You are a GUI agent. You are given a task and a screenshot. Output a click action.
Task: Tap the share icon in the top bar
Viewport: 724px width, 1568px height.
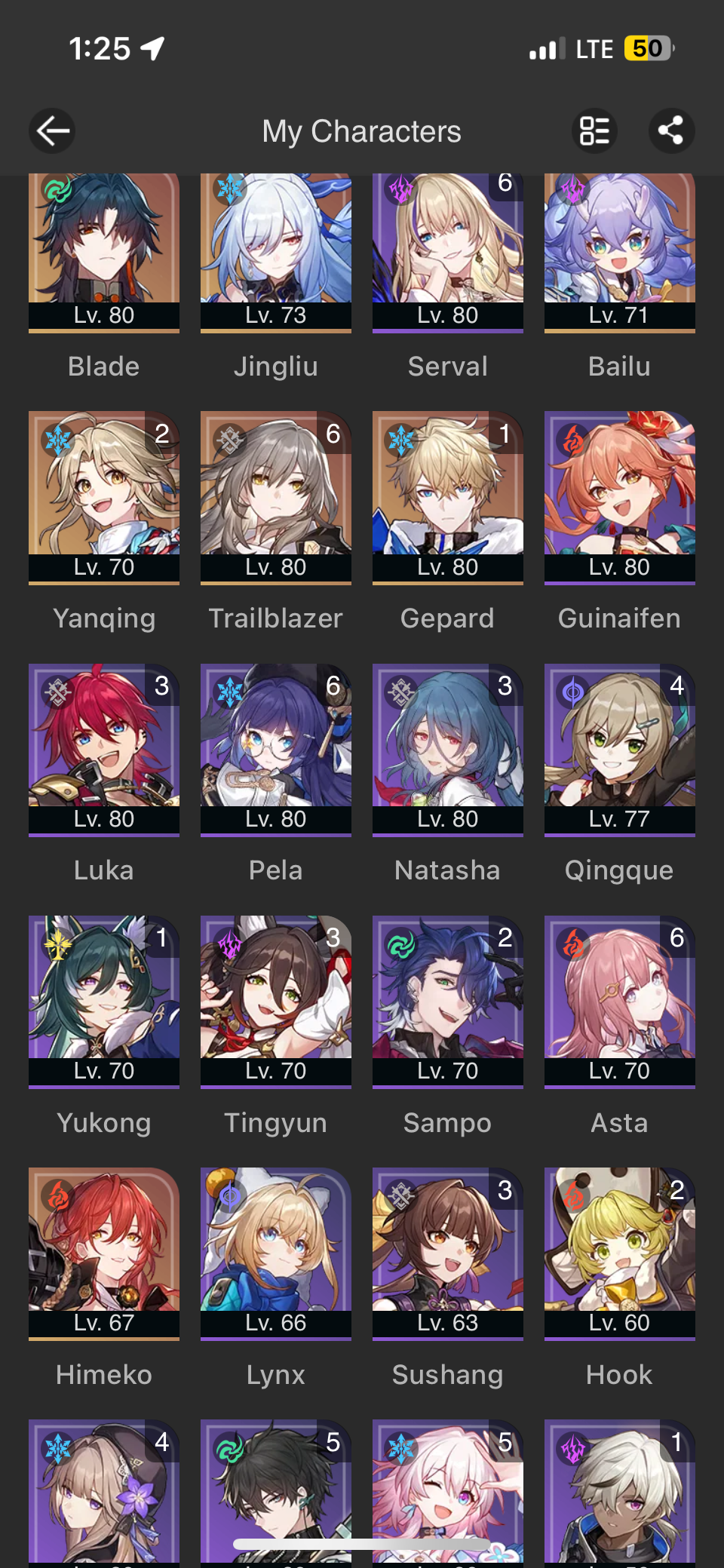click(x=671, y=130)
